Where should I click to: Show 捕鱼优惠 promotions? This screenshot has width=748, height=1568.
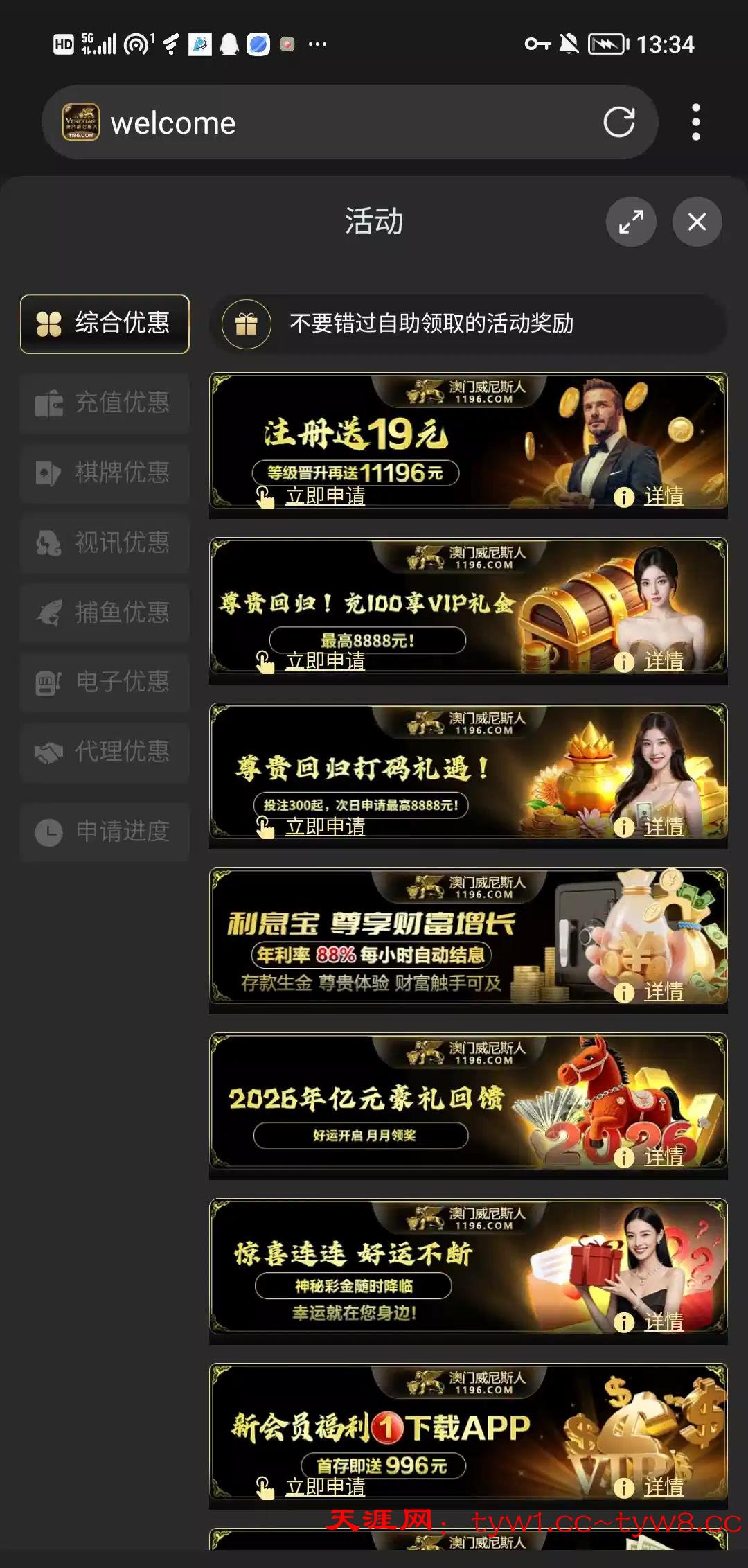tap(105, 613)
